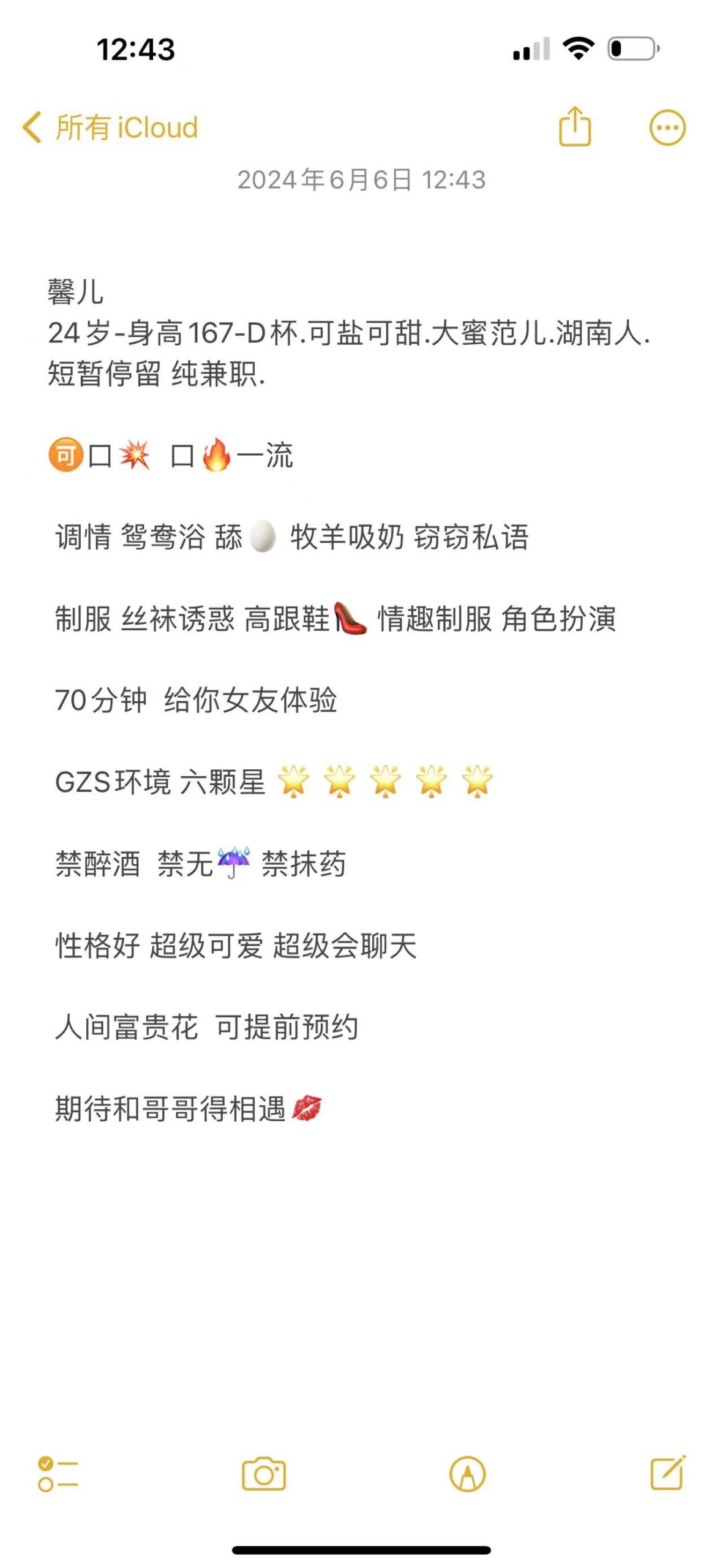Add a checklist to the note
This screenshot has width=723, height=1568.
click(x=58, y=1473)
